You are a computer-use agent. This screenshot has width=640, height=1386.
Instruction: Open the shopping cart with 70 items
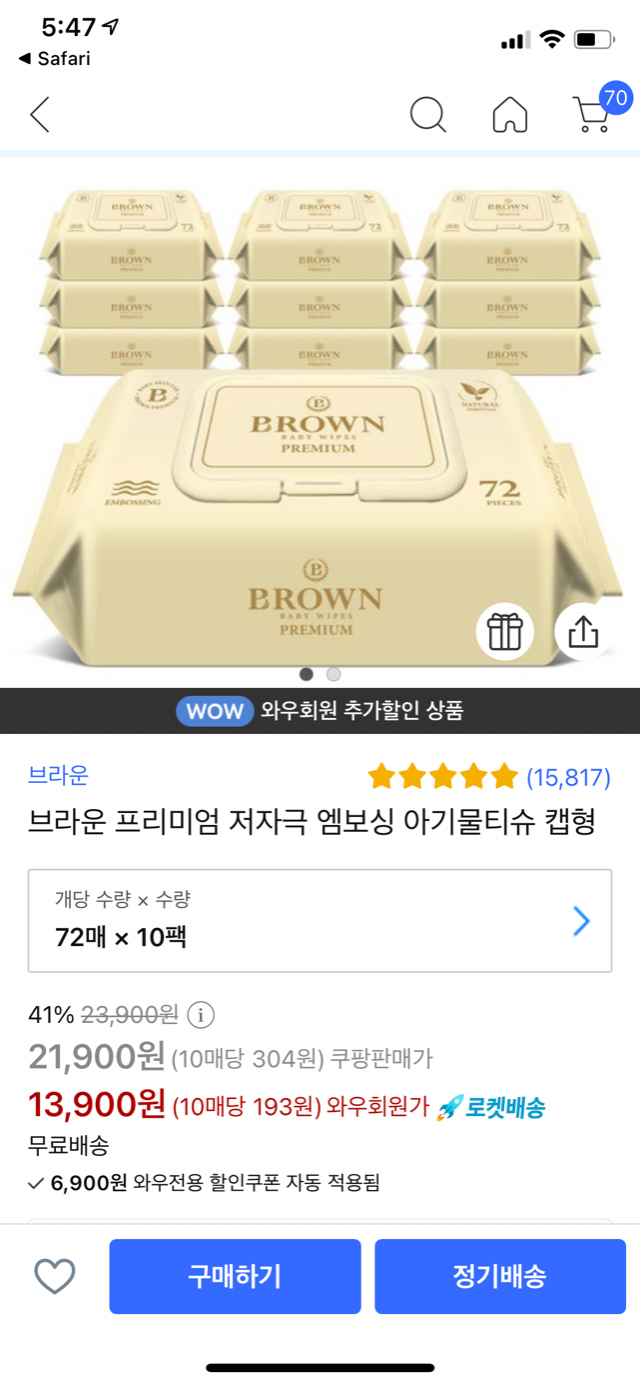(593, 113)
